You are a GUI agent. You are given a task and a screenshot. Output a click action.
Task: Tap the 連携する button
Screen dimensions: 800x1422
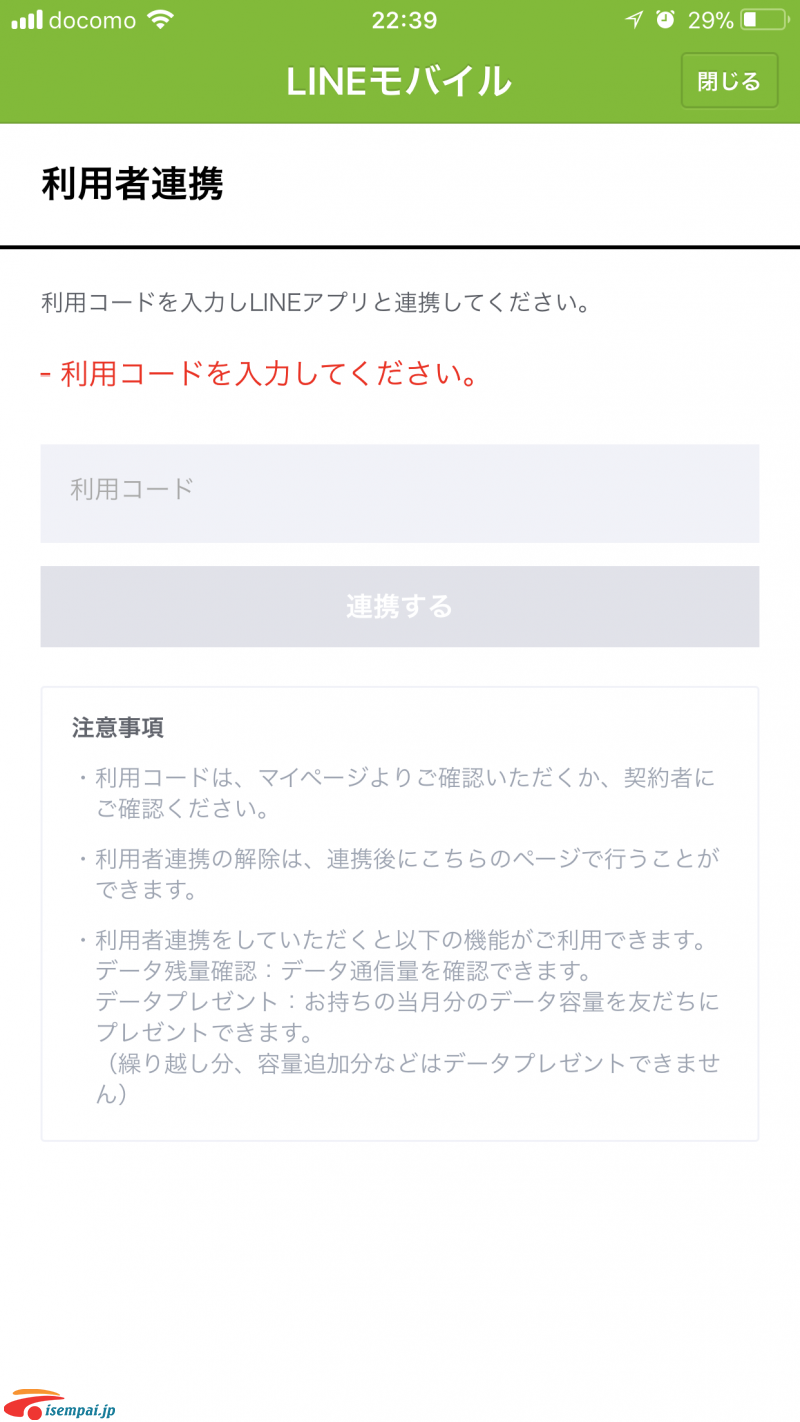pyautogui.click(x=400, y=607)
